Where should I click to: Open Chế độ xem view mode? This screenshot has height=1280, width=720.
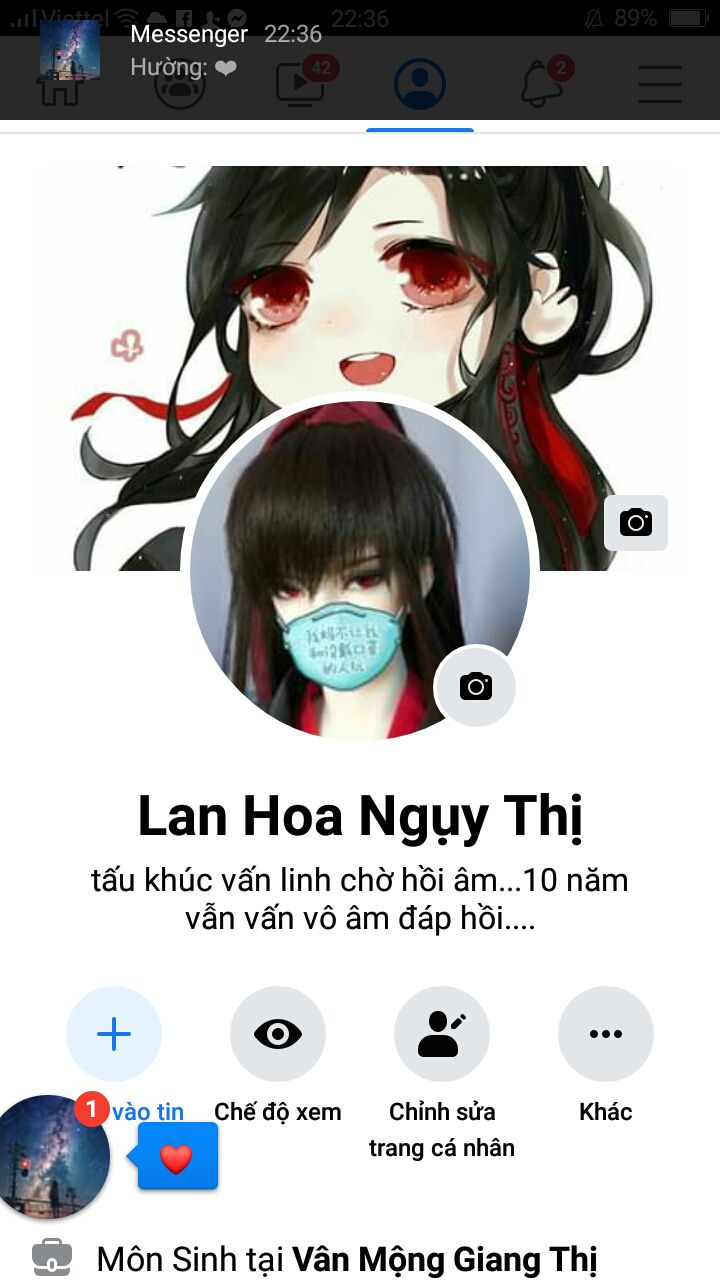point(277,1034)
